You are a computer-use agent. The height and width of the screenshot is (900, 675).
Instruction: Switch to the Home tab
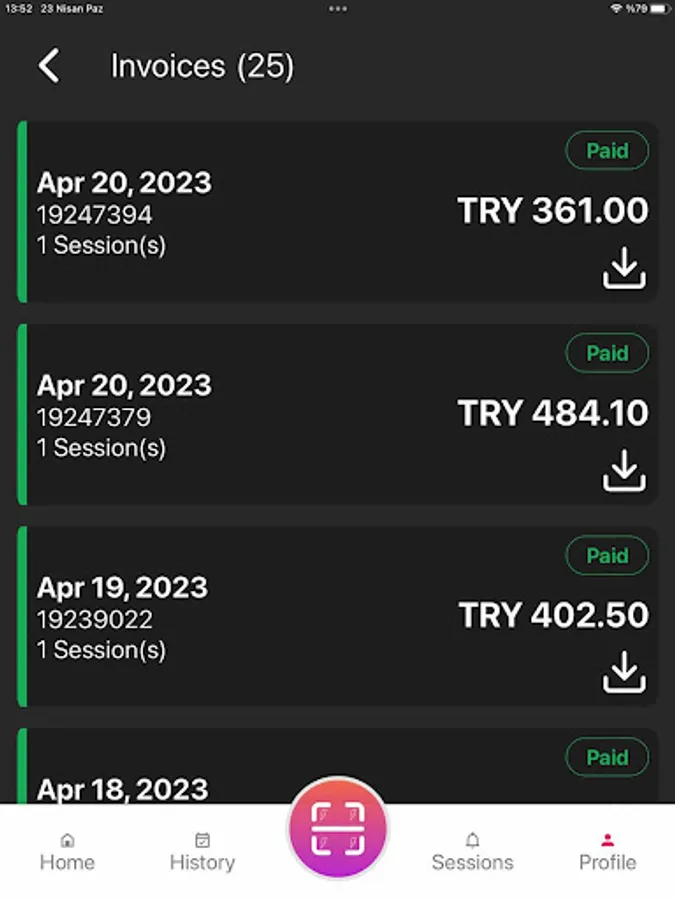pos(67,852)
